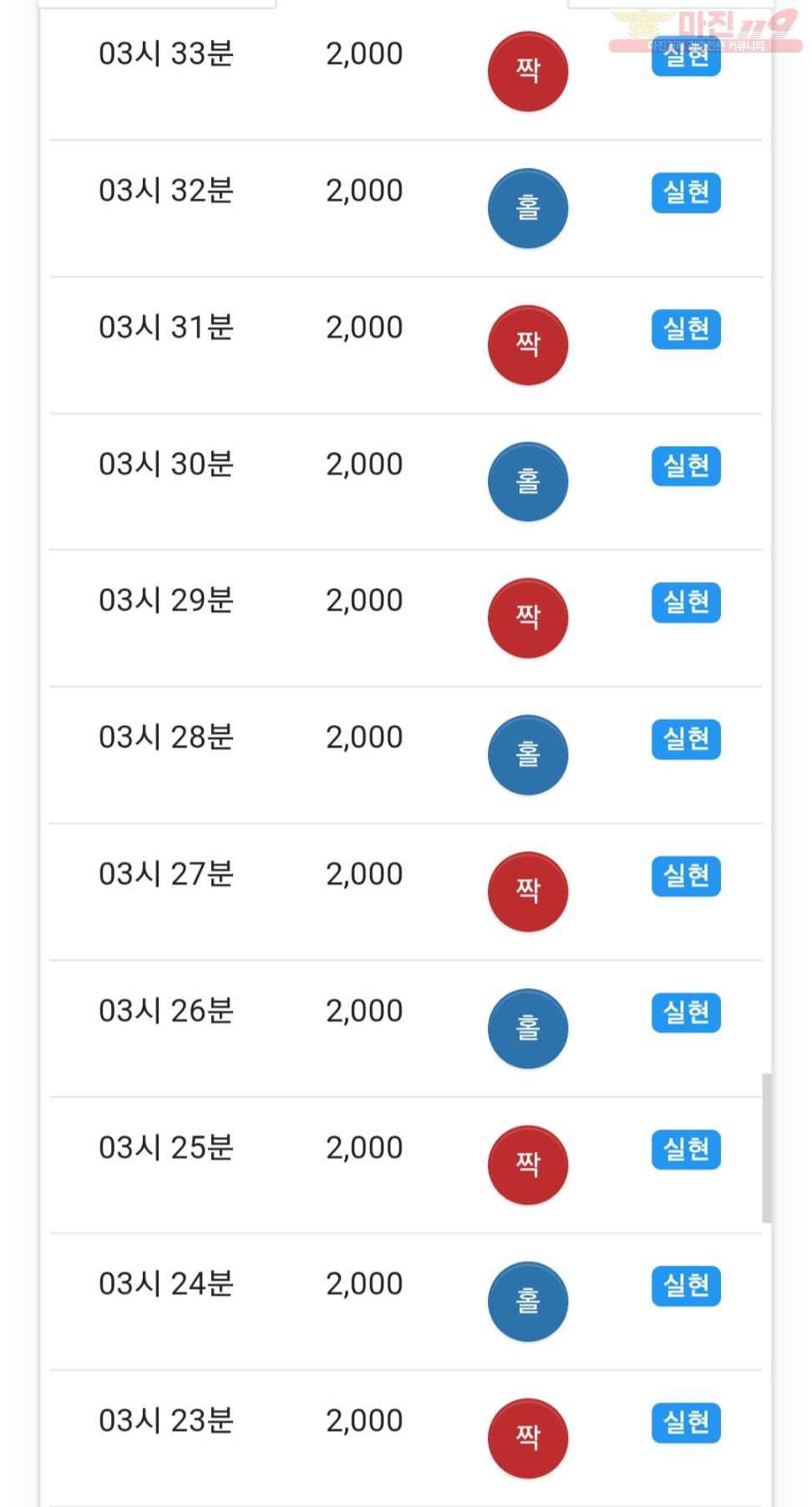Open 실현 badge in the 03시 30분 row
Screen dimensions: 812x1507
tap(686, 466)
